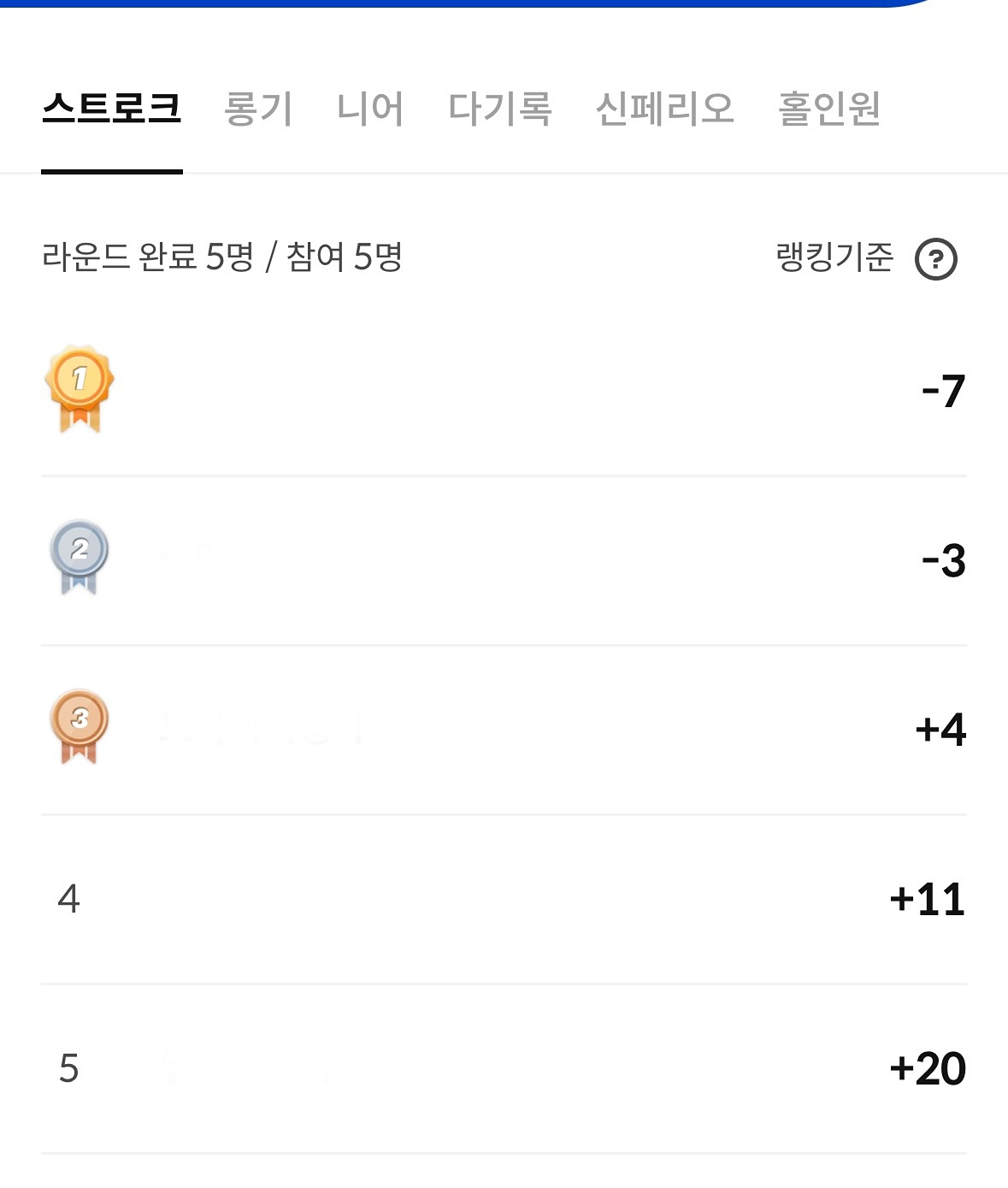Open the 다기록 tab
This screenshot has width=1008, height=1188.
coord(500,109)
